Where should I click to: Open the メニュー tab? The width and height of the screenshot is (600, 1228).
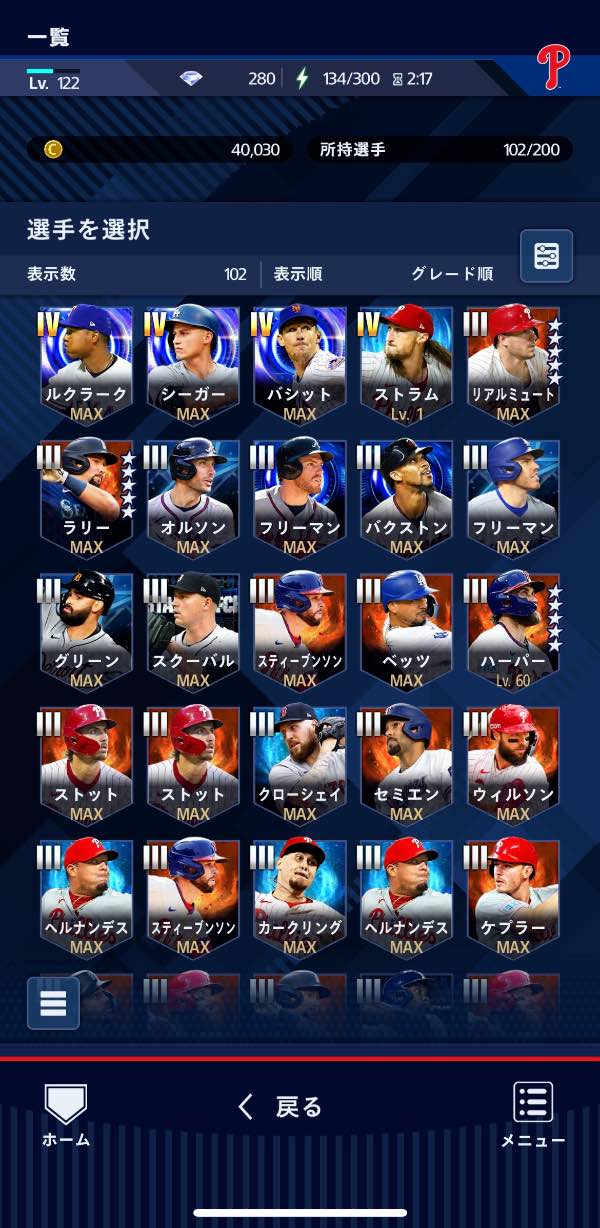[533, 1114]
